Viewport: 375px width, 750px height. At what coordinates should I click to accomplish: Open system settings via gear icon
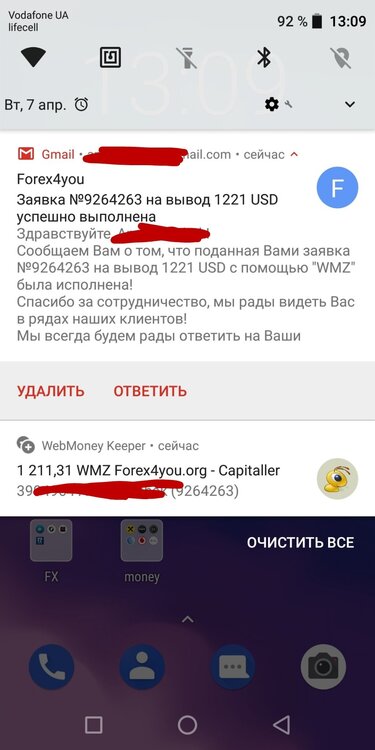tap(272, 104)
